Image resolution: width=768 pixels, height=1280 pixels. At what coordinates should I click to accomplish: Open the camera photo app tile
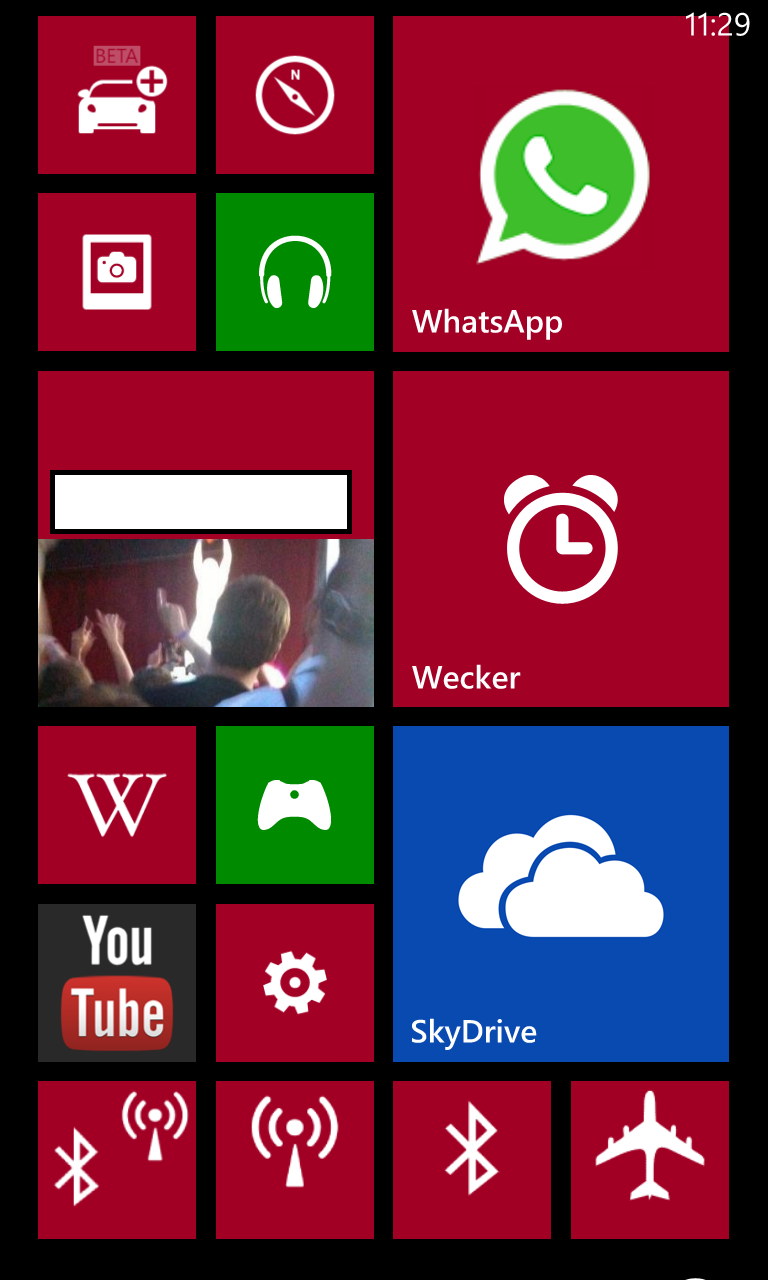coord(117,272)
